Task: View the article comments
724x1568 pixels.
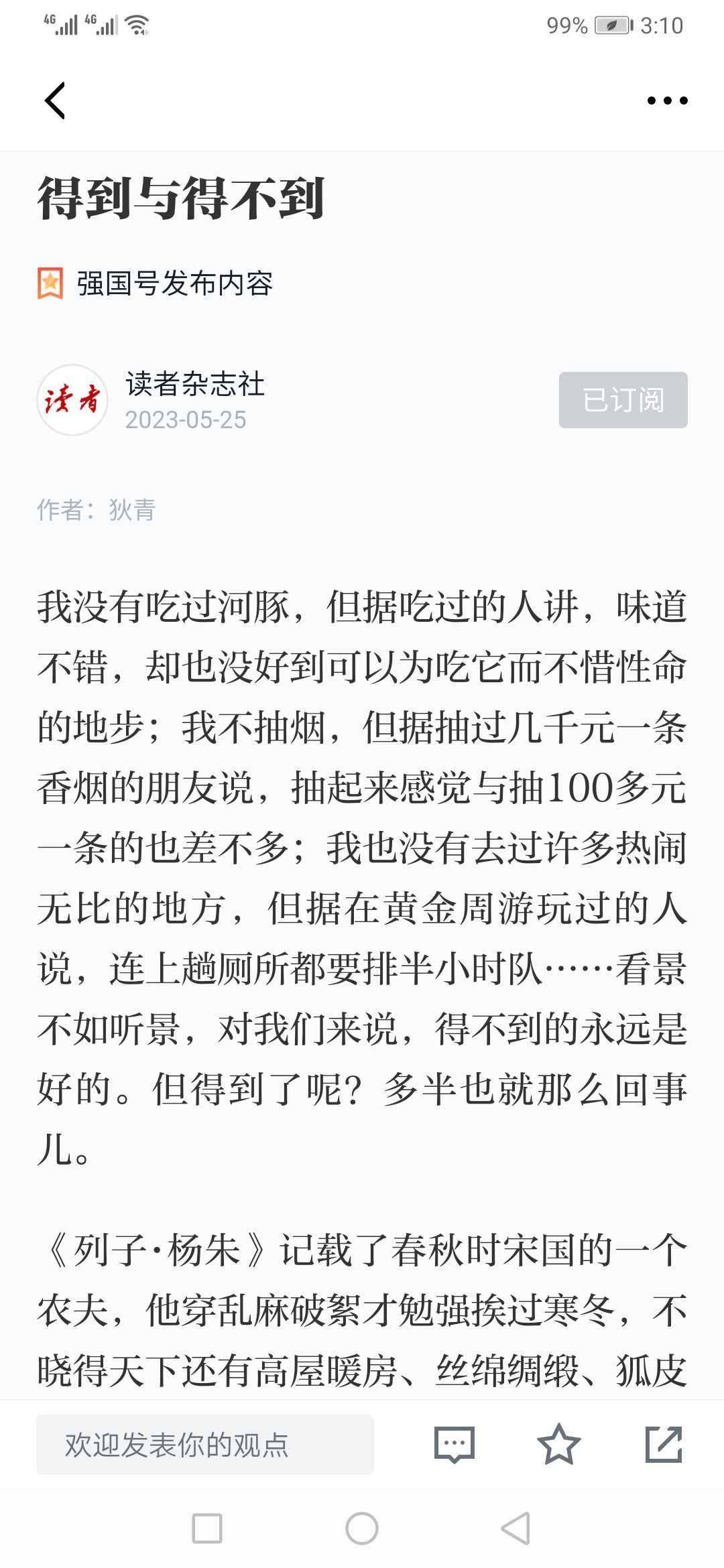Action: coord(454,1444)
